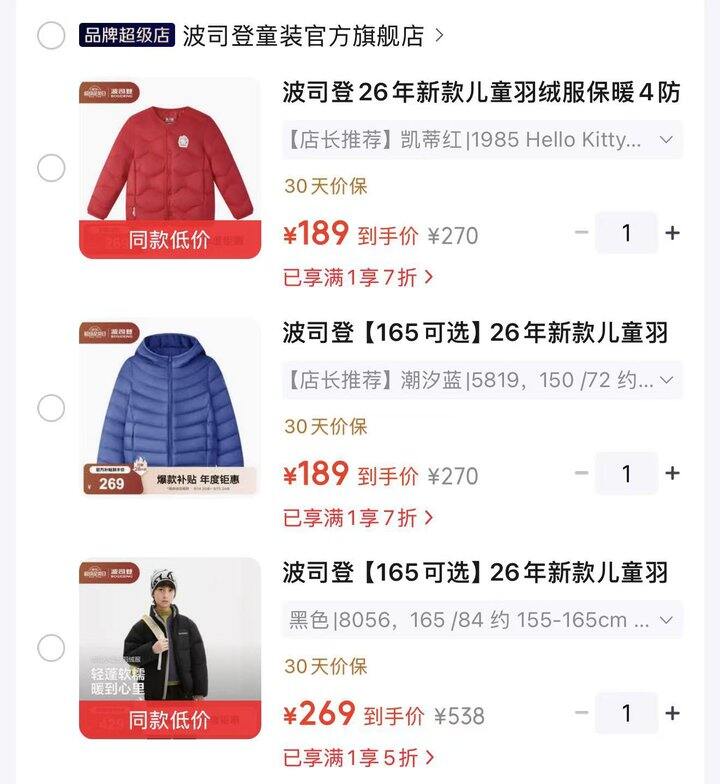
Task: Increase quantity of the 黑色 8056 jacket
Action: click(x=672, y=713)
